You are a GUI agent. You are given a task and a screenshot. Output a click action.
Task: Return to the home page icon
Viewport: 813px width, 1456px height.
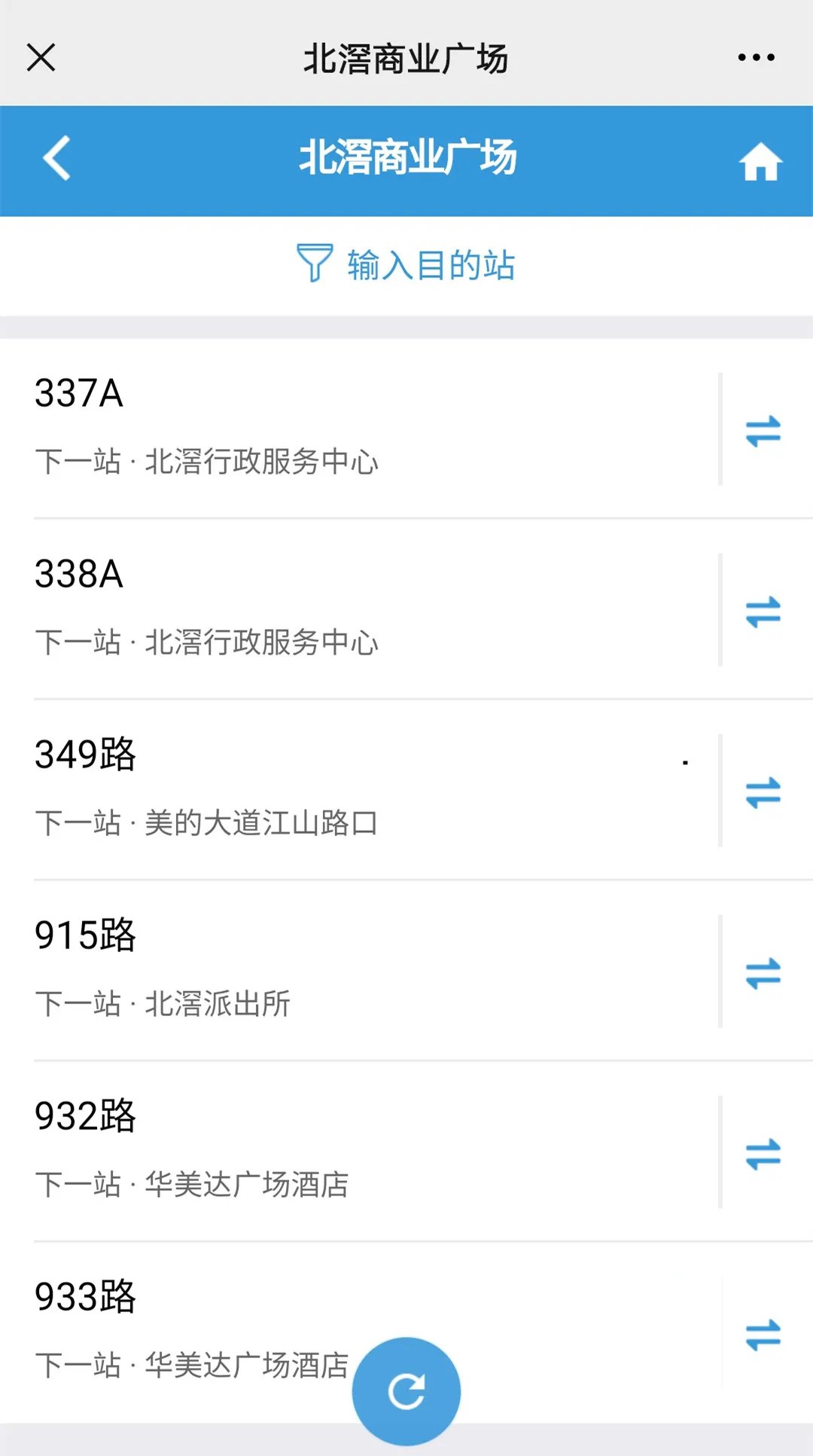pyautogui.click(x=760, y=161)
